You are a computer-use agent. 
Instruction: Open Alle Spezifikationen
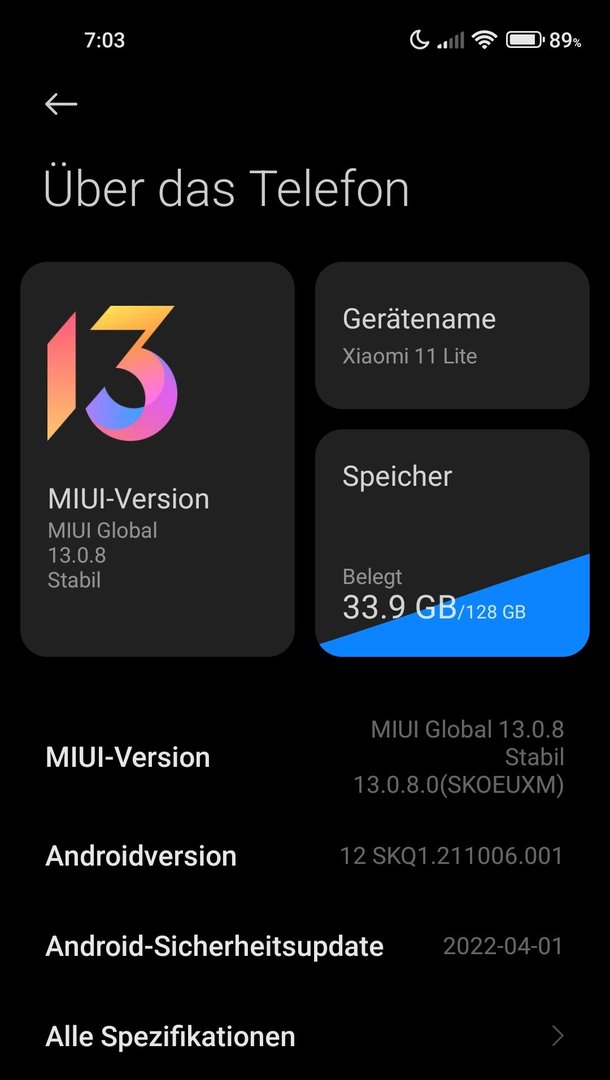[x=304, y=1036]
